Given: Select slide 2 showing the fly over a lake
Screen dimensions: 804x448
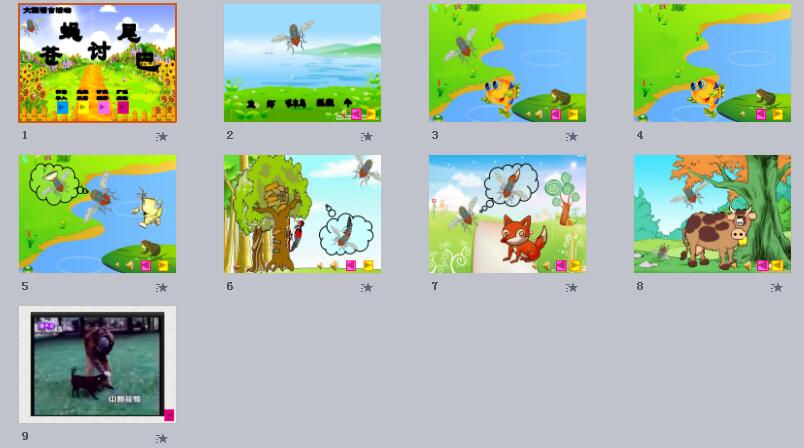Looking at the screenshot, I should coord(302,62).
